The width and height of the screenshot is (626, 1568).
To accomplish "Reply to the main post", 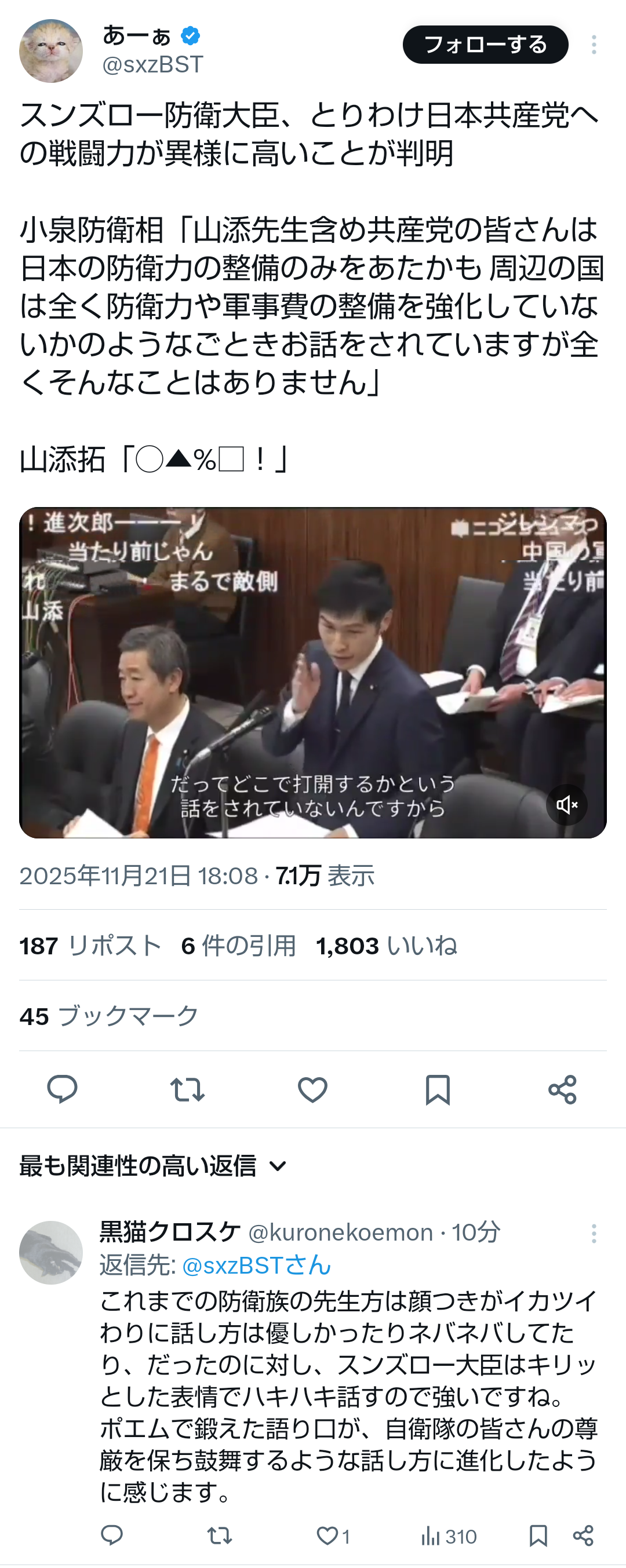I will click(x=62, y=1089).
